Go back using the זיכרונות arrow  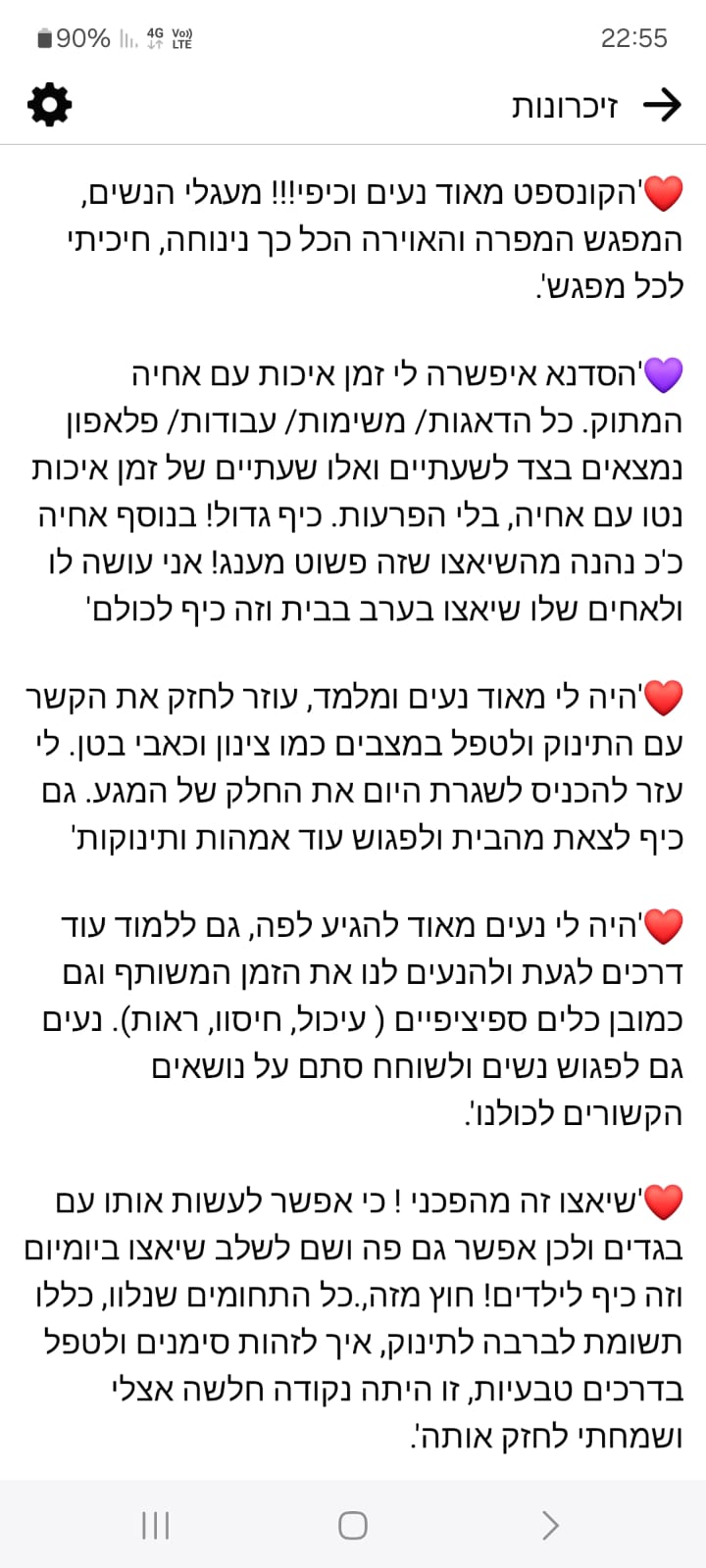[x=662, y=105]
